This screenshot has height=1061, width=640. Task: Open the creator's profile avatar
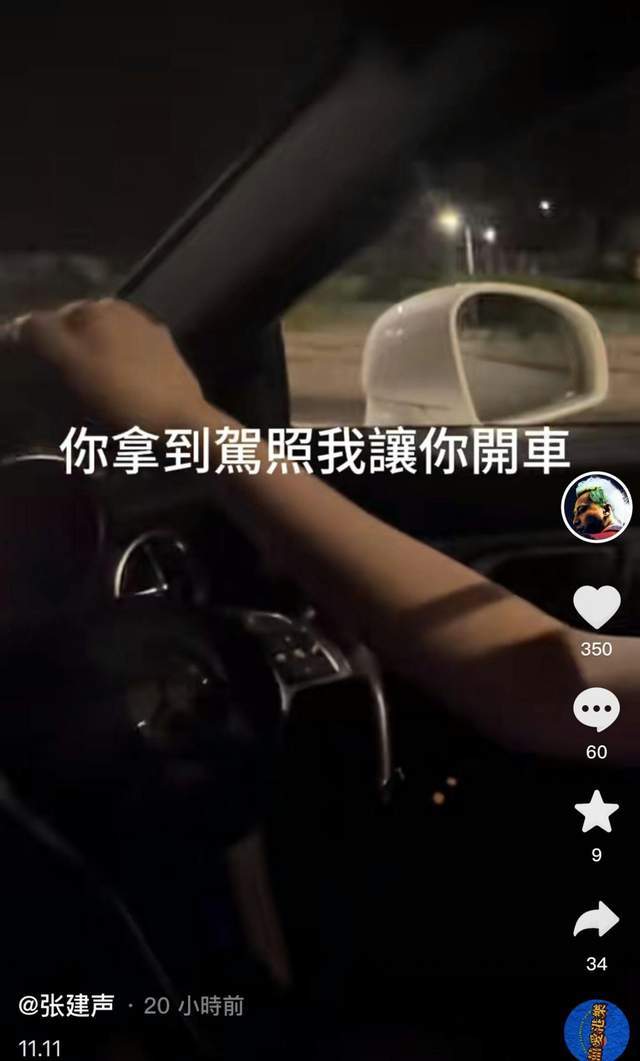[596, 507]
